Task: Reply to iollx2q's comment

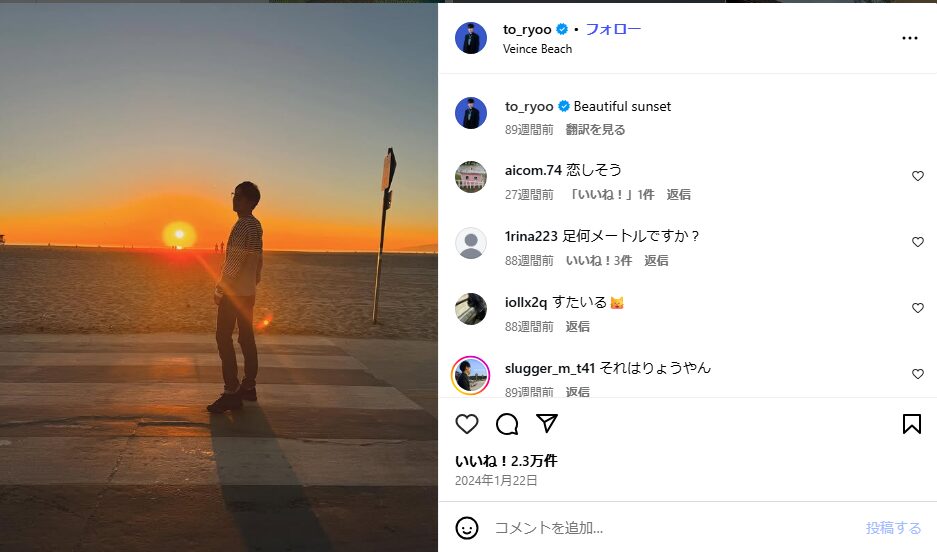Action: pyautogui.click(x=577, y=327)
